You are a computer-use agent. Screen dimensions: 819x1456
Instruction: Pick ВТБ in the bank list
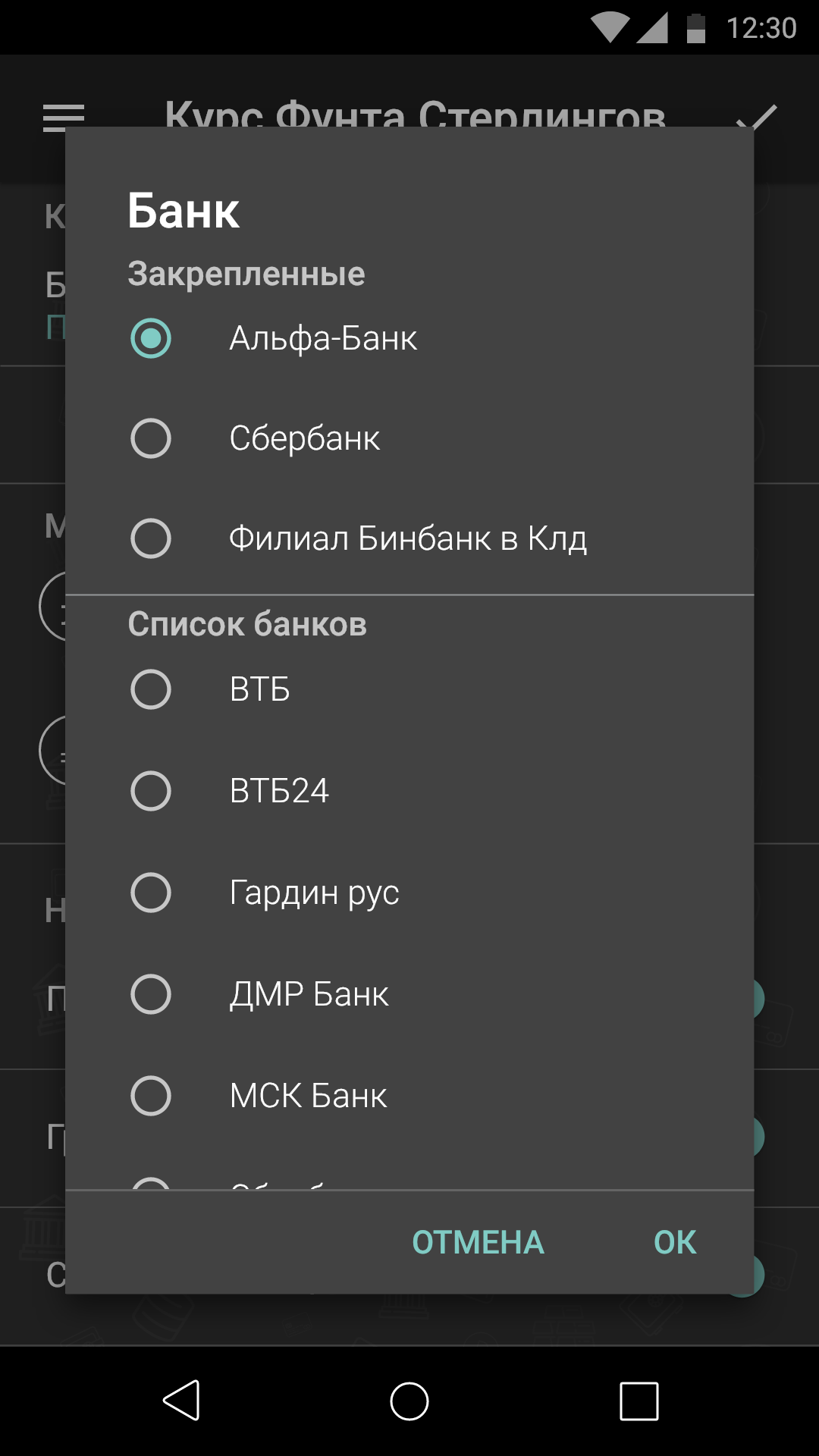tap(409, 689)
